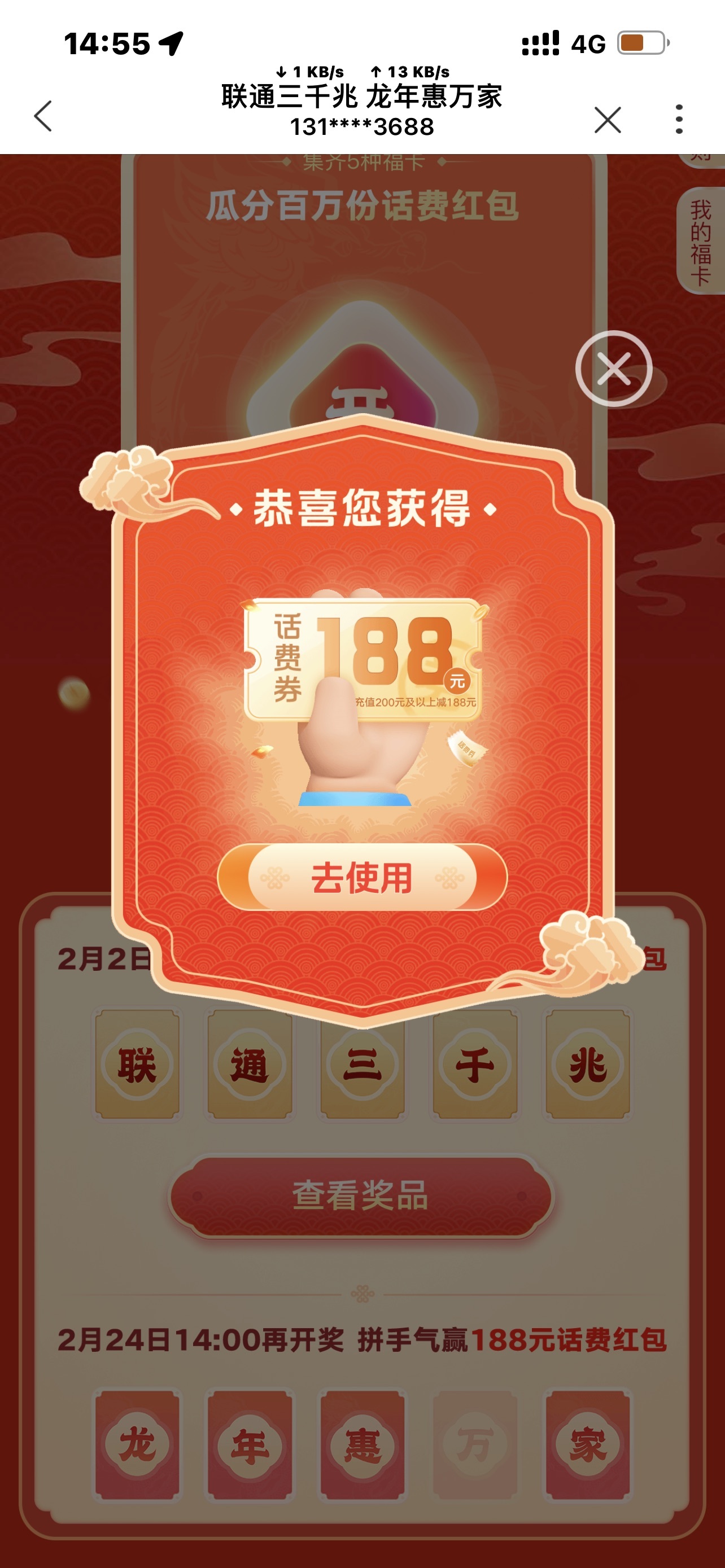Open the three-dot overflow menu
725x1568 pixels.
[679, 119]
